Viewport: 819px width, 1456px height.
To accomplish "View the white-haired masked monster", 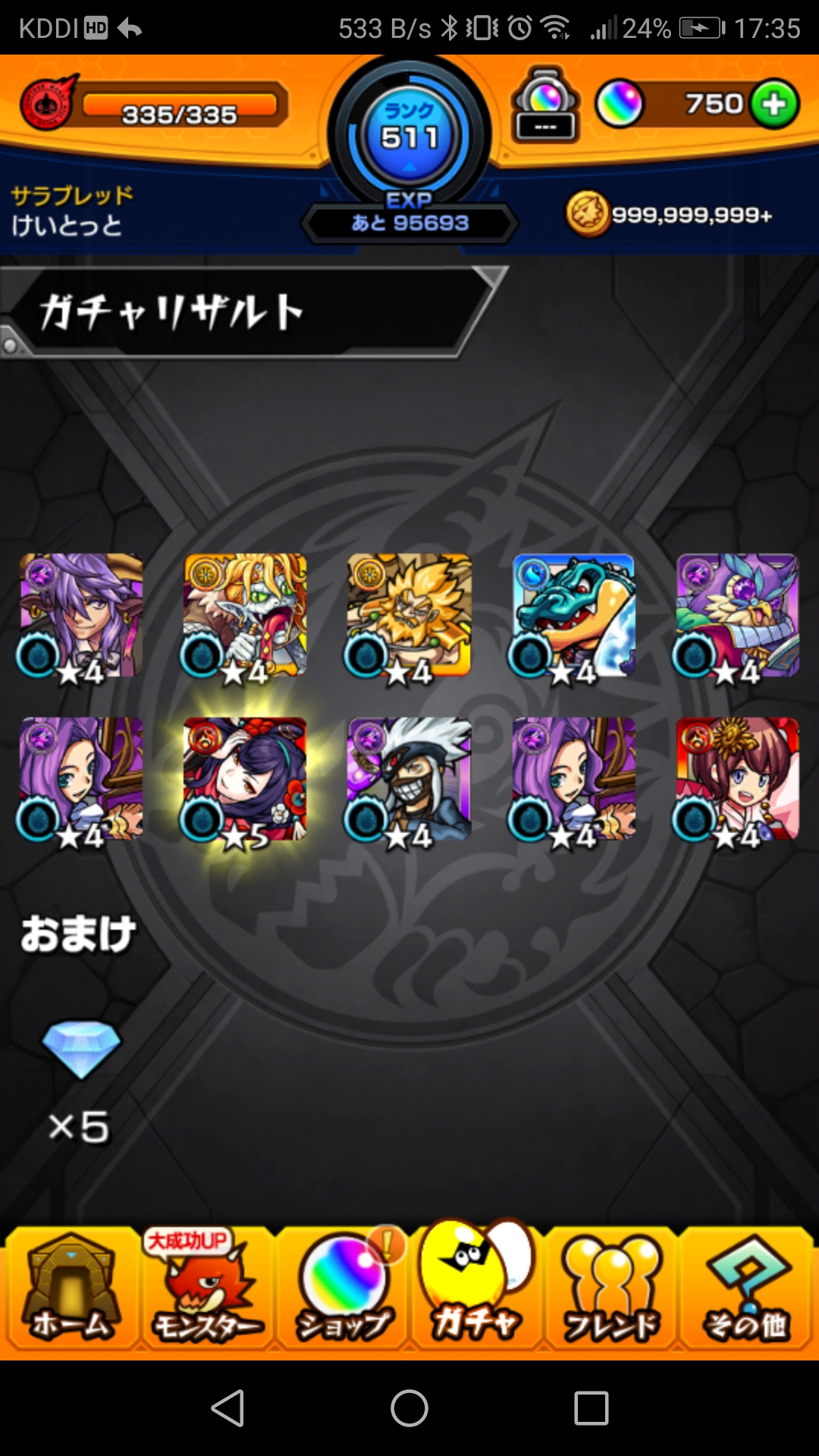I will [x=409, y=780].
